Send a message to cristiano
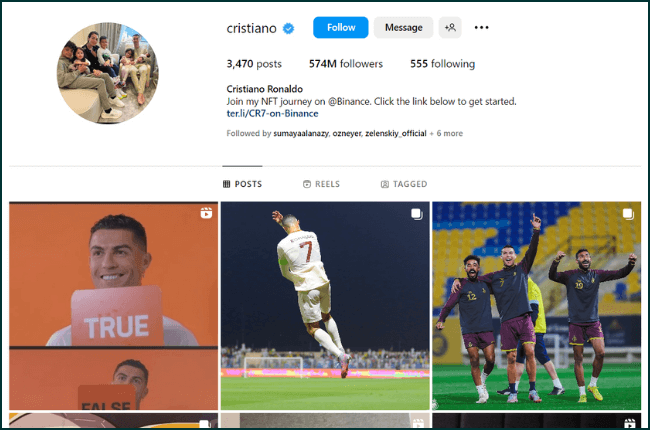Screen dimensions: 650x430 click(x=403, y=28)
